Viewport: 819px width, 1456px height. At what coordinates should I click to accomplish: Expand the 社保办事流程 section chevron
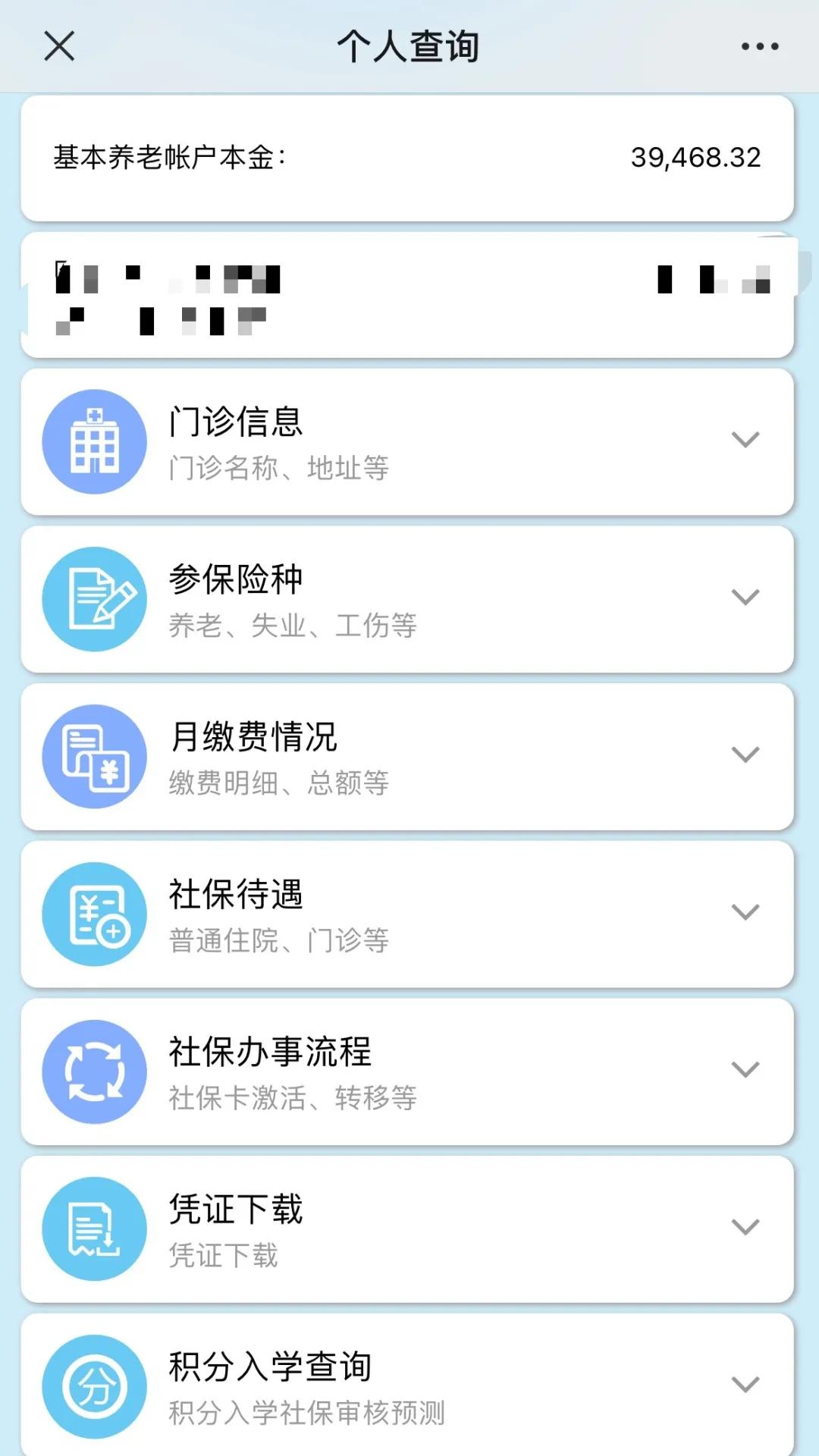click(745, 1068)
